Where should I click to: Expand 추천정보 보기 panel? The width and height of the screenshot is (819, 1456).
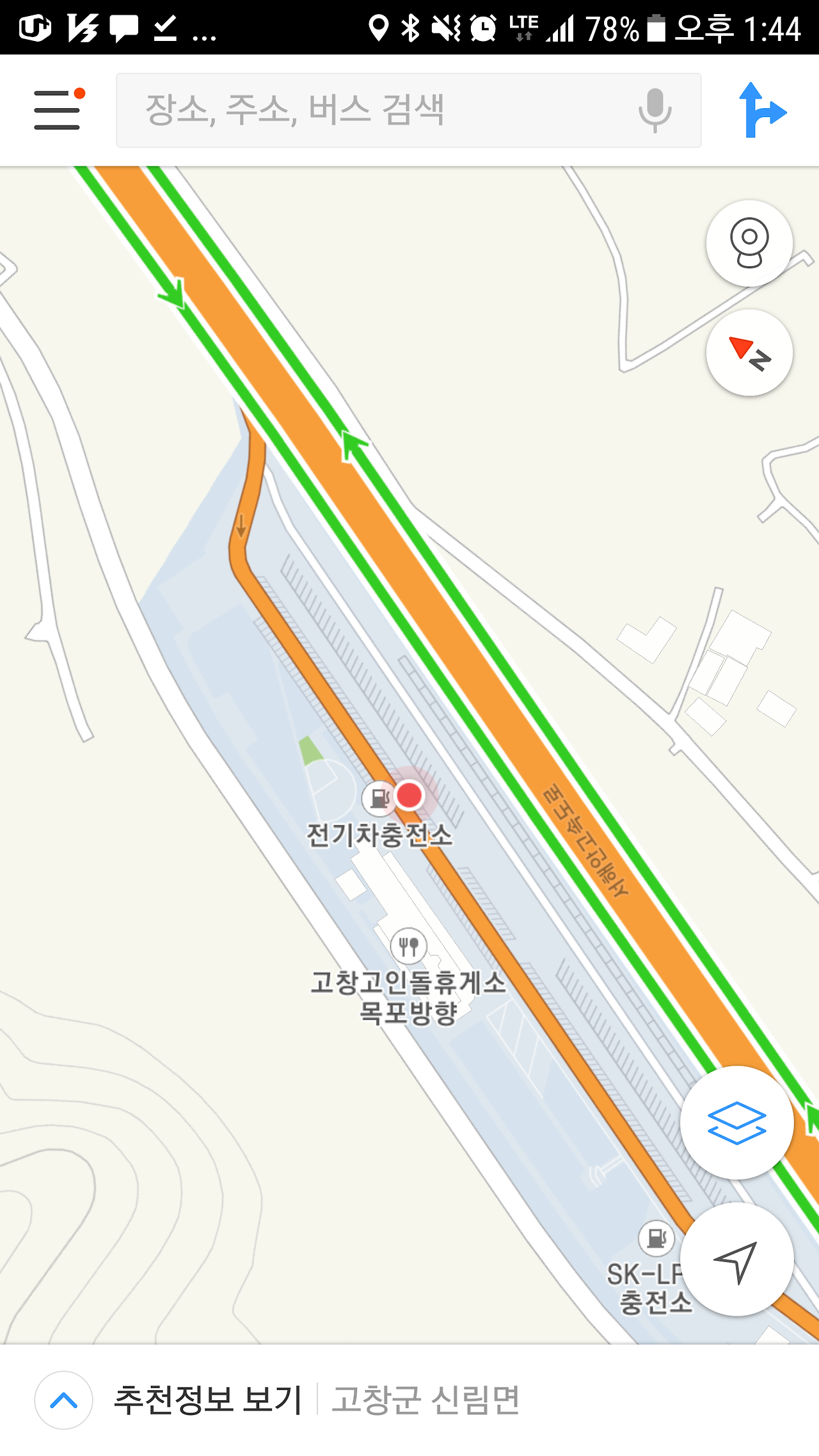[64, 1400]
